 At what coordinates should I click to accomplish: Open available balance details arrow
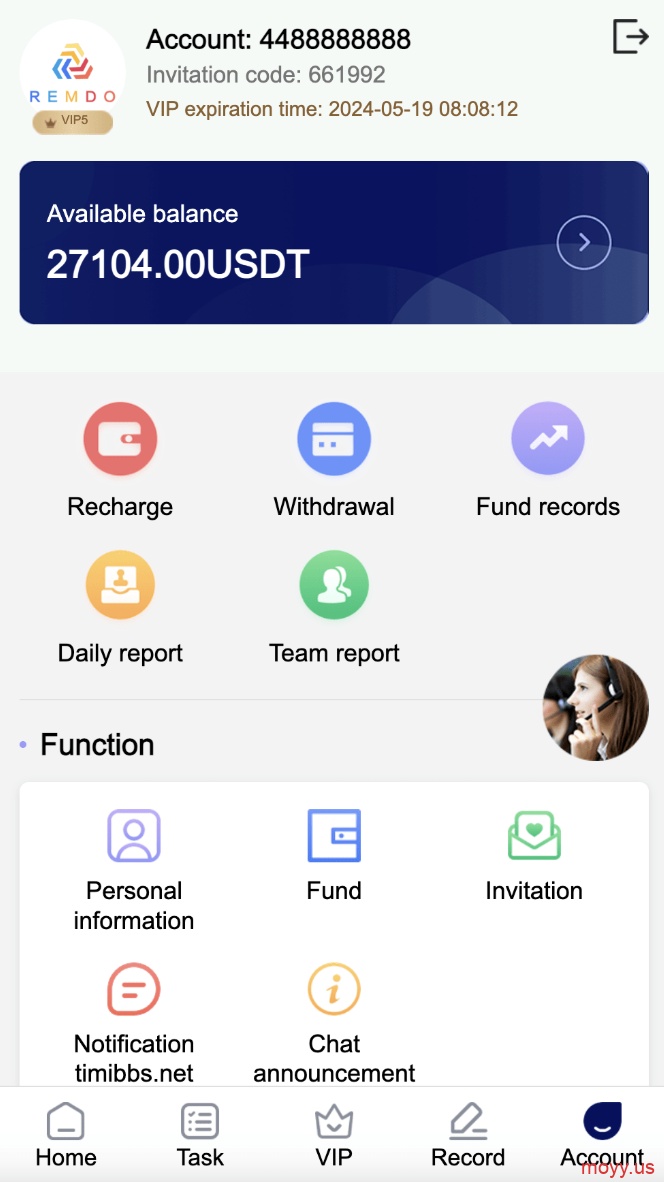coord(583,242)
